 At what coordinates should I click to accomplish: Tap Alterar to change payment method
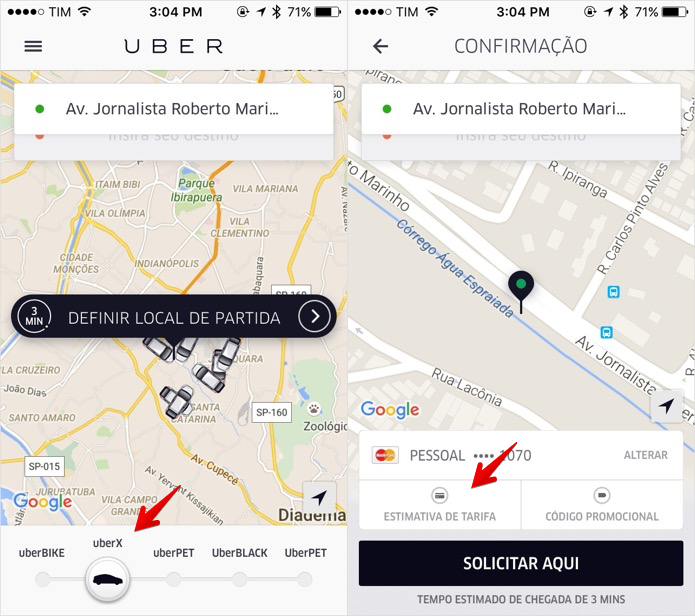coord(645,455)
